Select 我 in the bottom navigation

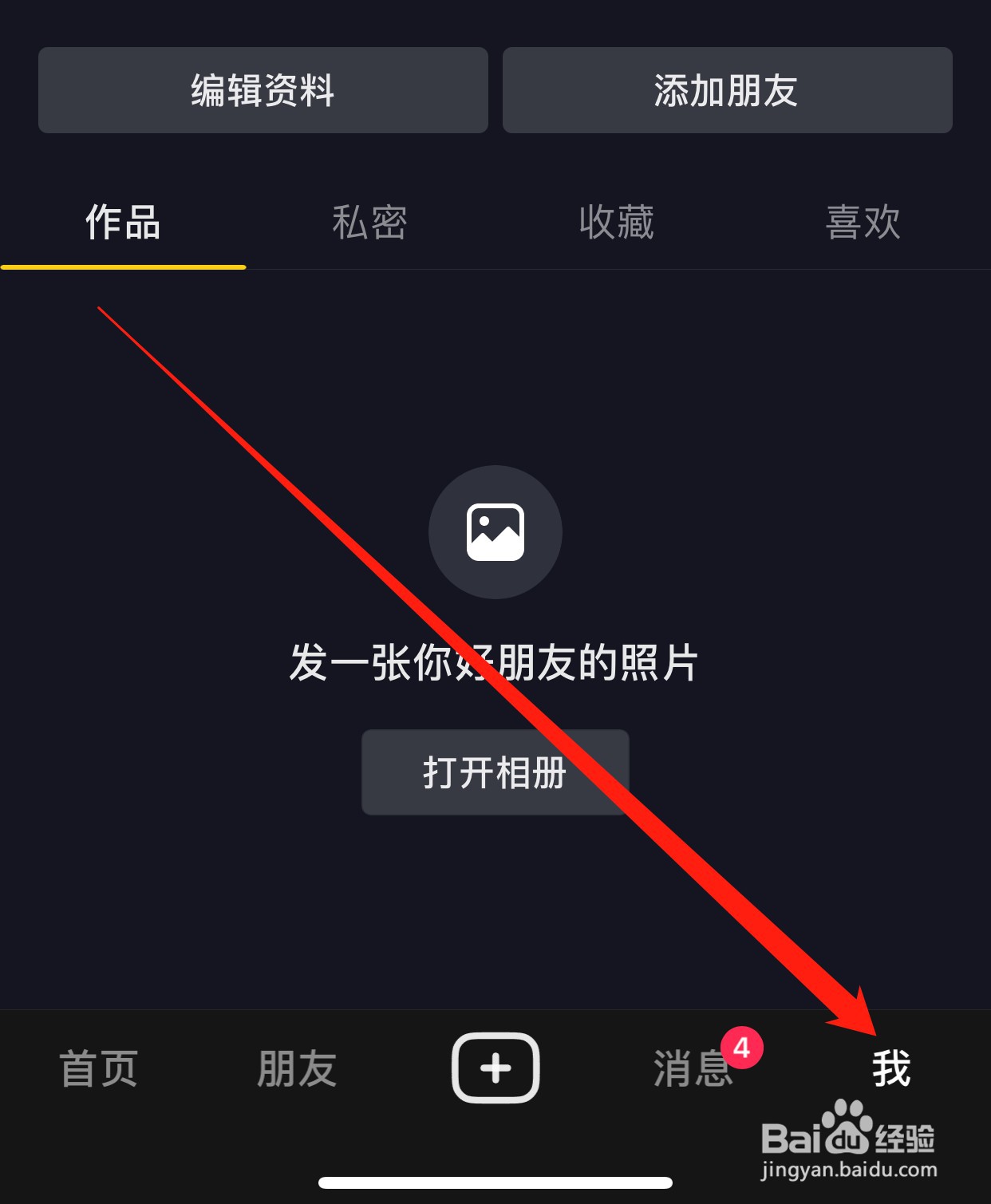coord(892,1069)
